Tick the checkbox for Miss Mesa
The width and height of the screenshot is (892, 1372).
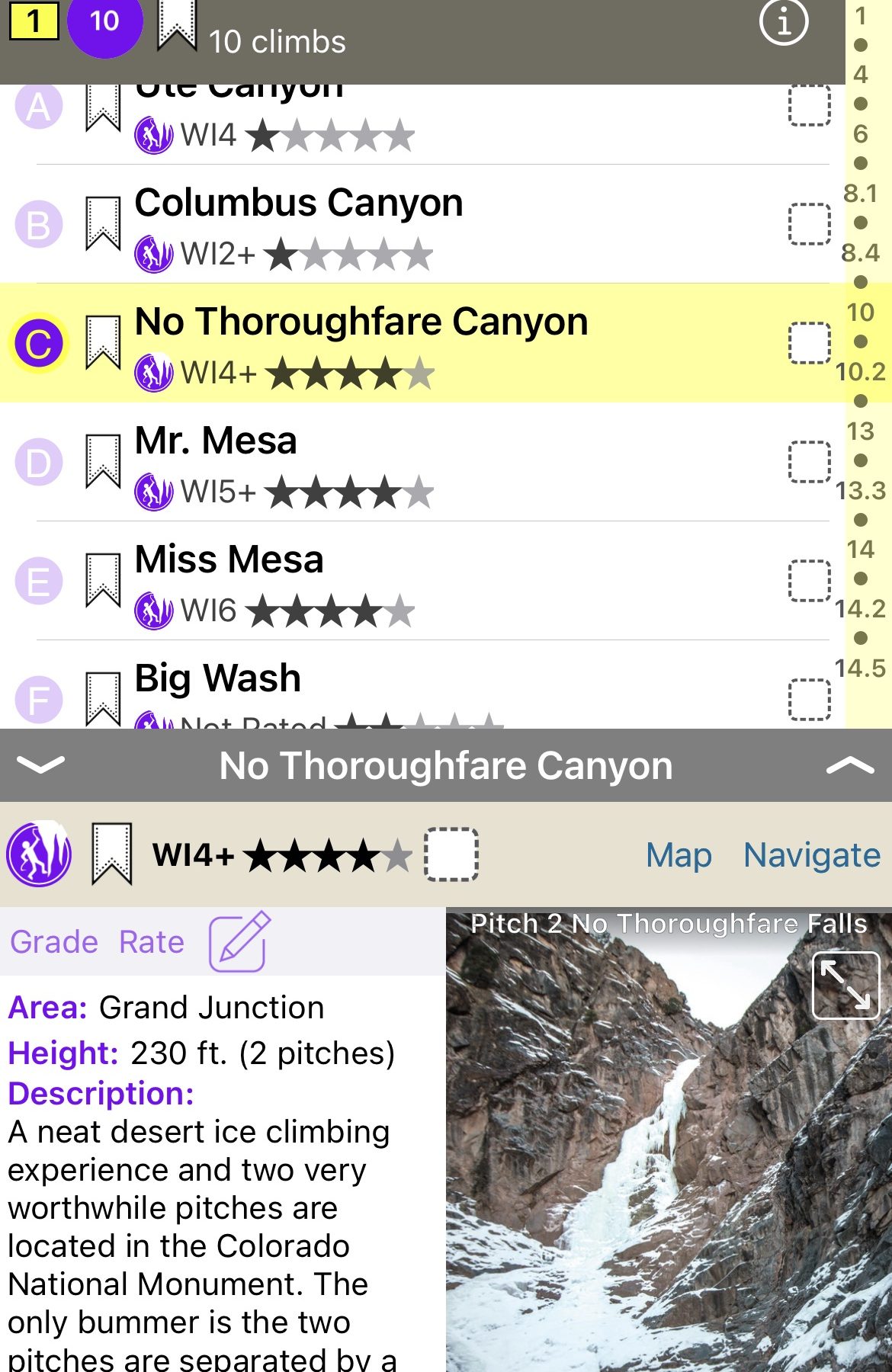809,581
